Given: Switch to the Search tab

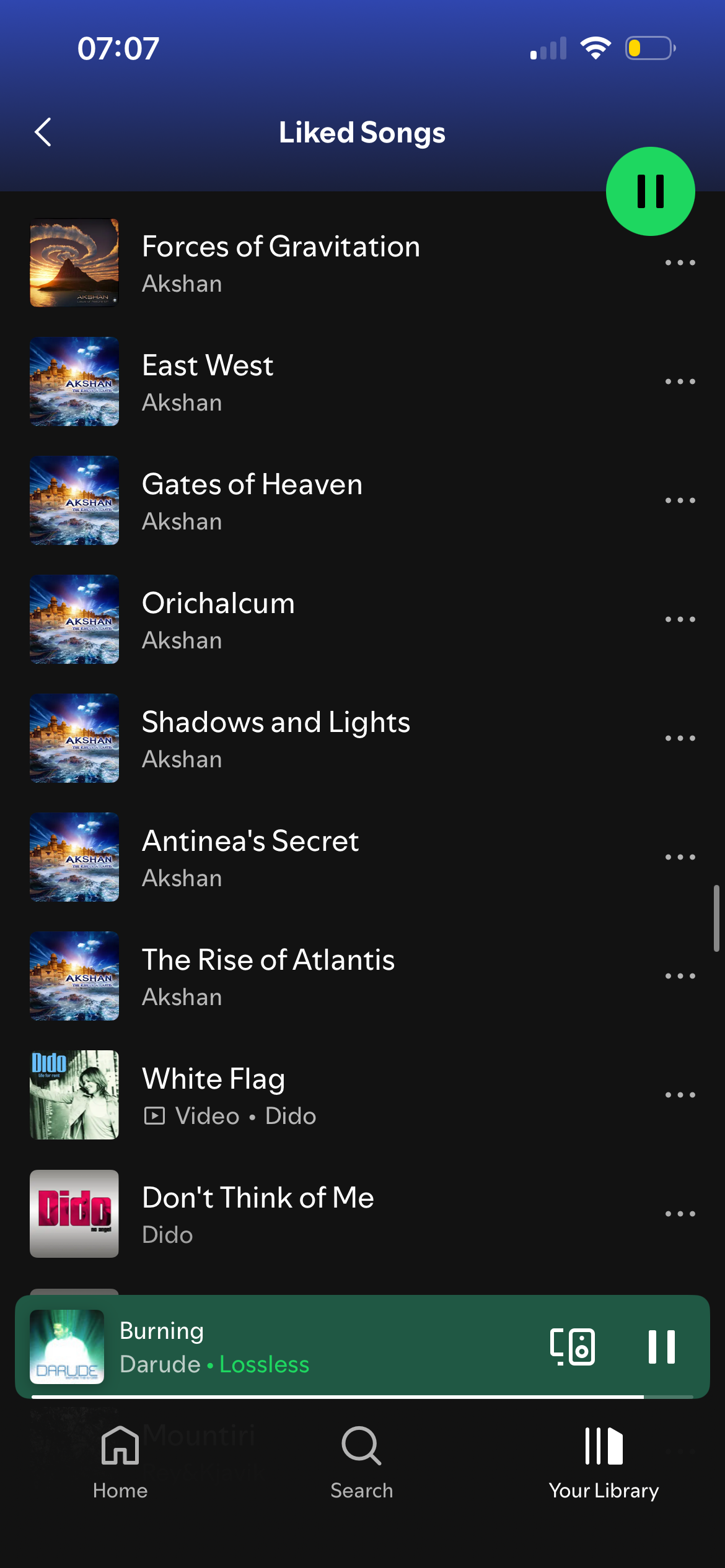Looking at the screenshot, I should tap(362, 1461).
